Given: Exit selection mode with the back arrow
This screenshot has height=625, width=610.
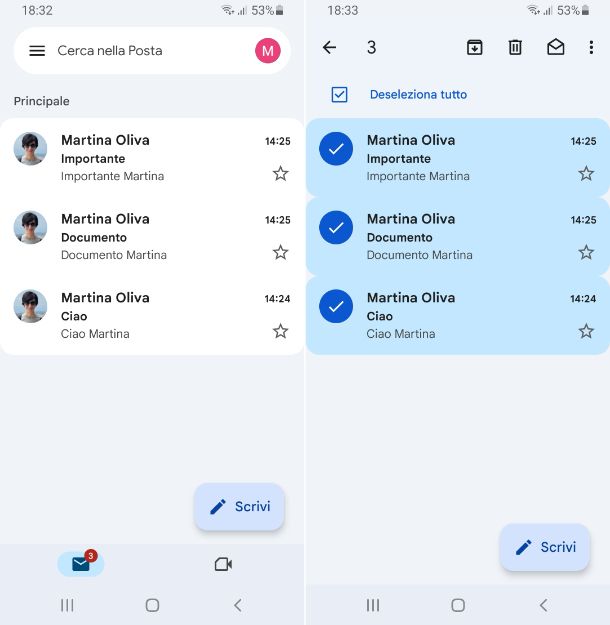Looking at the screenshot, I should 329,47.
